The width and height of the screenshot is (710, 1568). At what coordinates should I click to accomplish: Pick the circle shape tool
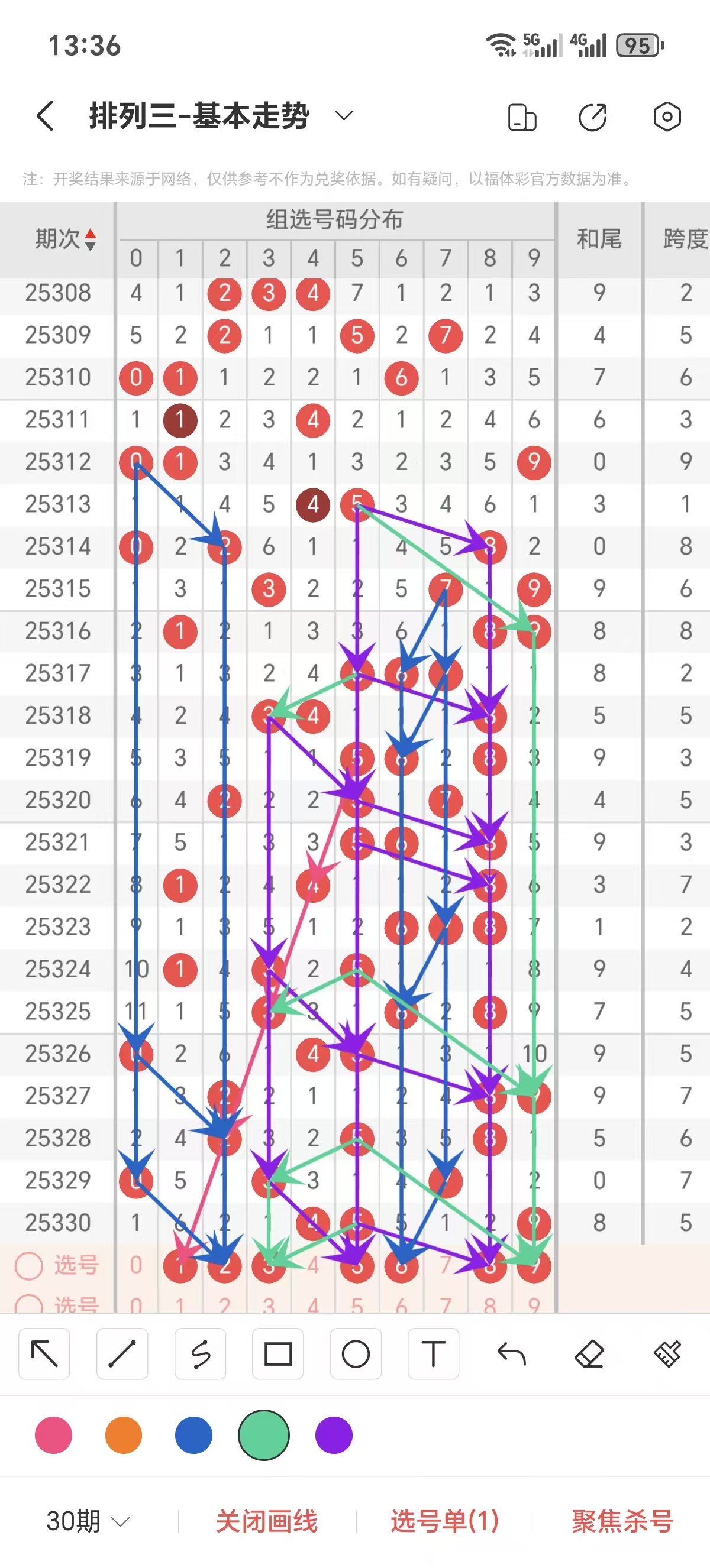356,1354
